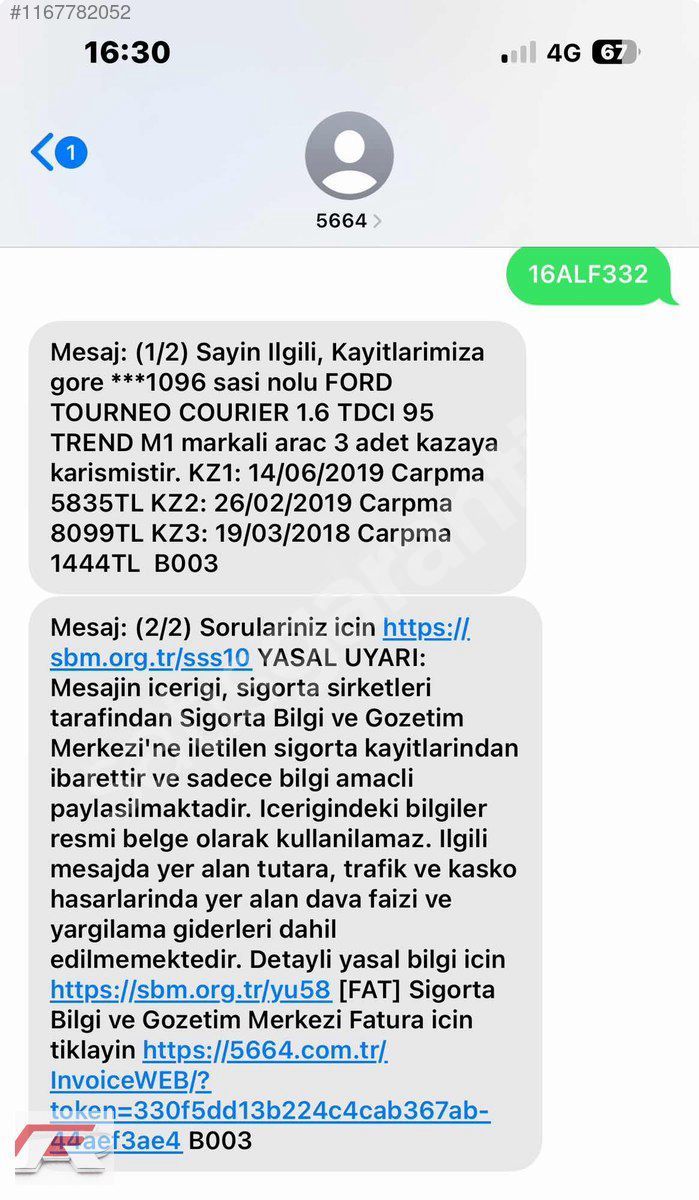Go back to the messages list
699x1200 pixels.
pos(58,153)
